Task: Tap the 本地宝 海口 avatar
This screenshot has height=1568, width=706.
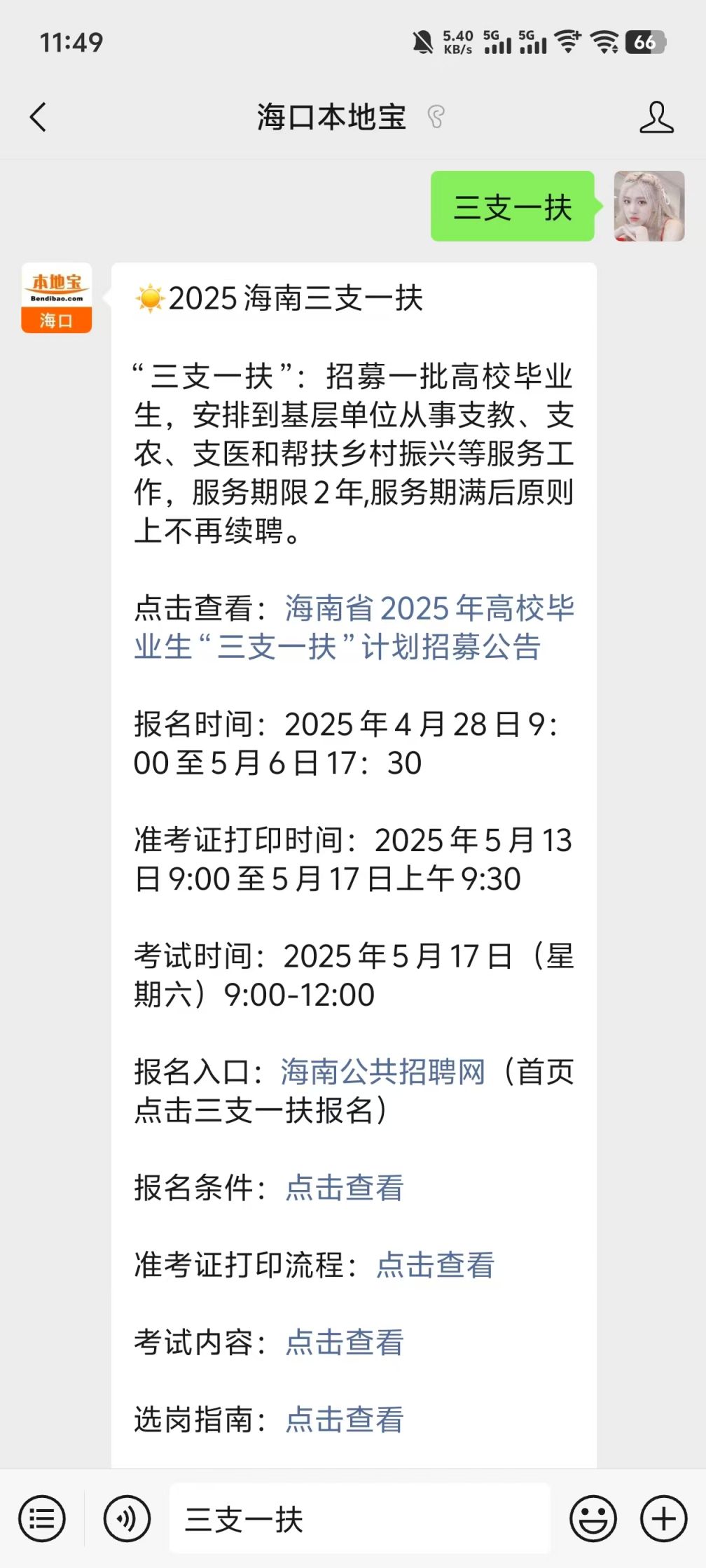Action: point(57,297)
